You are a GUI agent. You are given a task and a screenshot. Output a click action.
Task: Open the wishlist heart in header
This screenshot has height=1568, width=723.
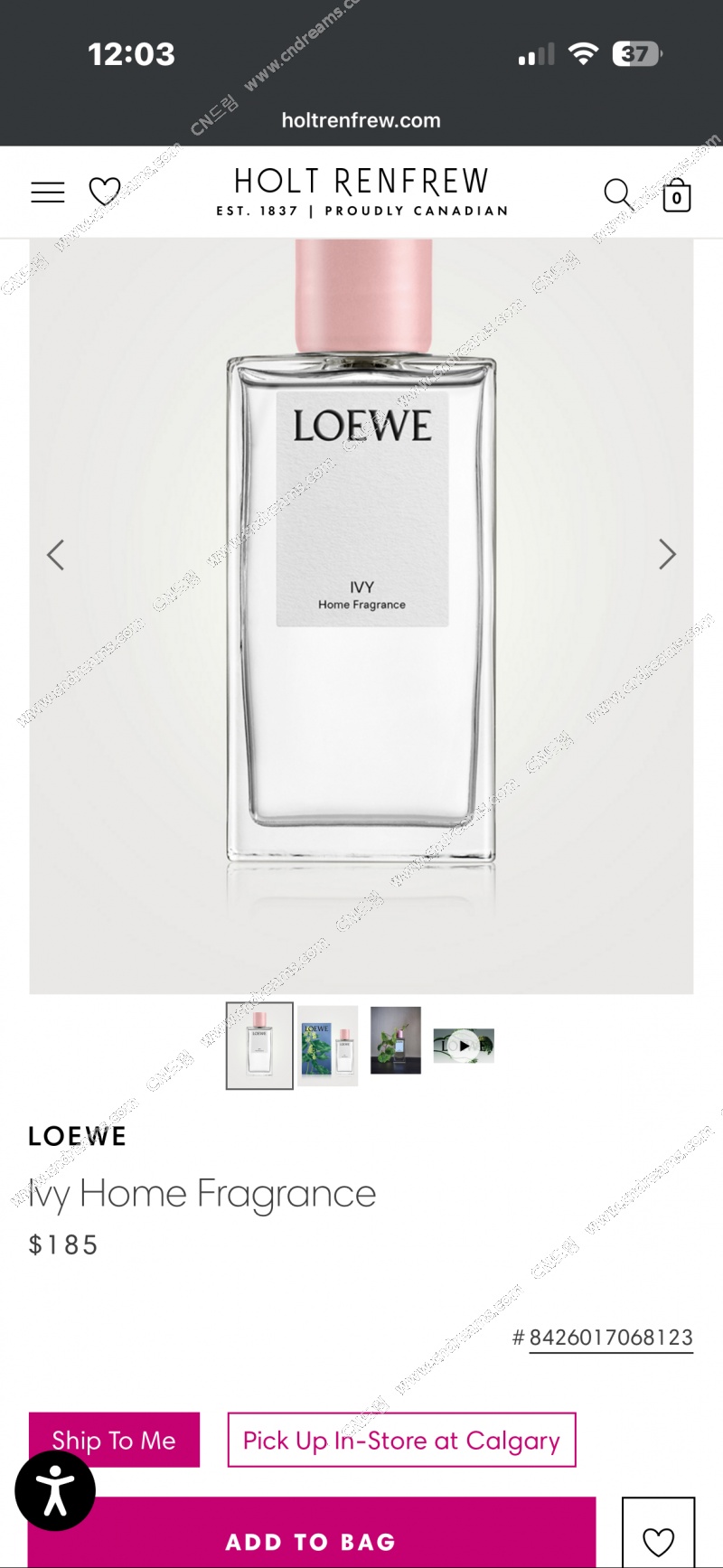105,192
